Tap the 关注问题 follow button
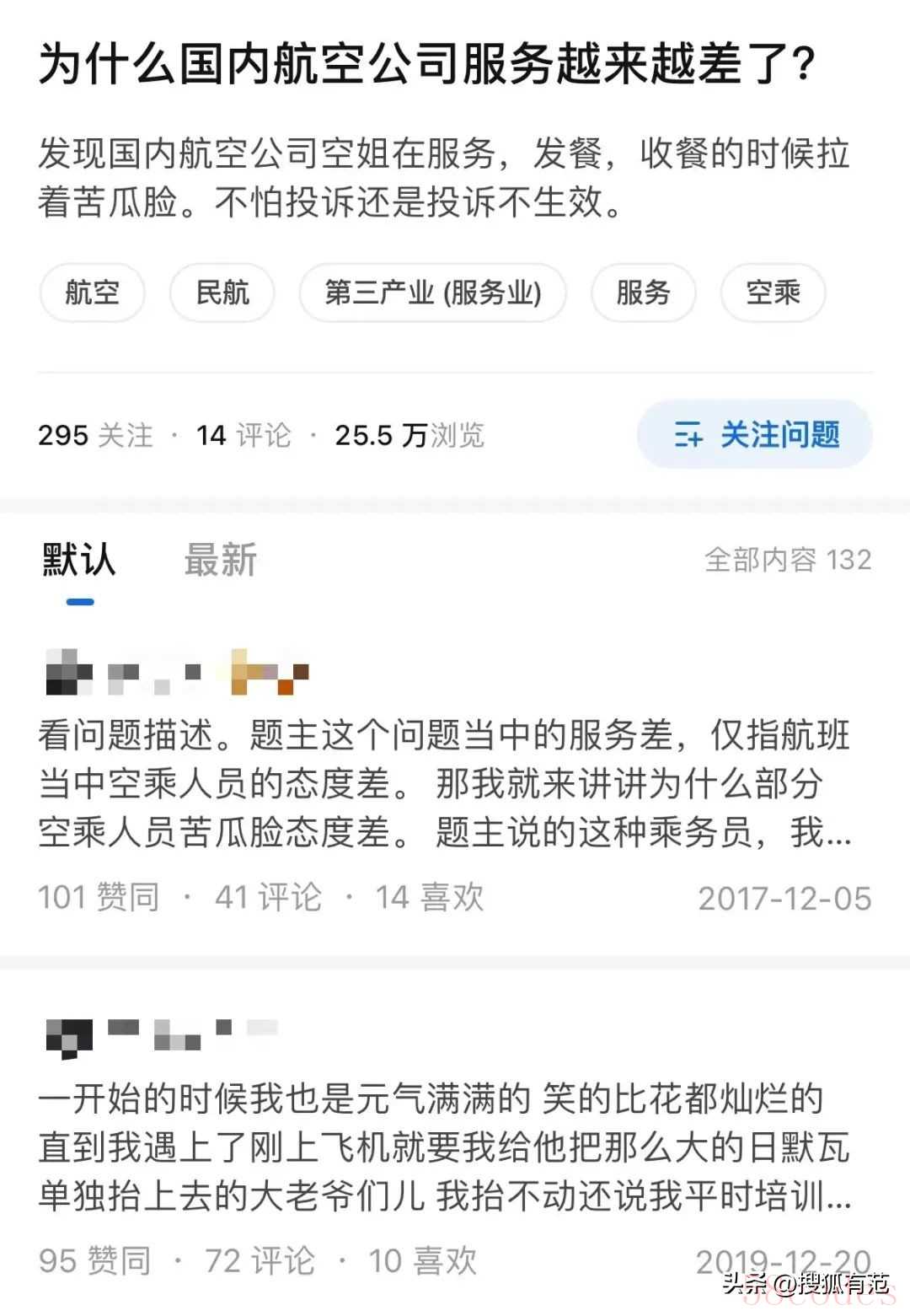This screenshot has height=1316, width=910. pyautogui.click(x=754, y=435)
